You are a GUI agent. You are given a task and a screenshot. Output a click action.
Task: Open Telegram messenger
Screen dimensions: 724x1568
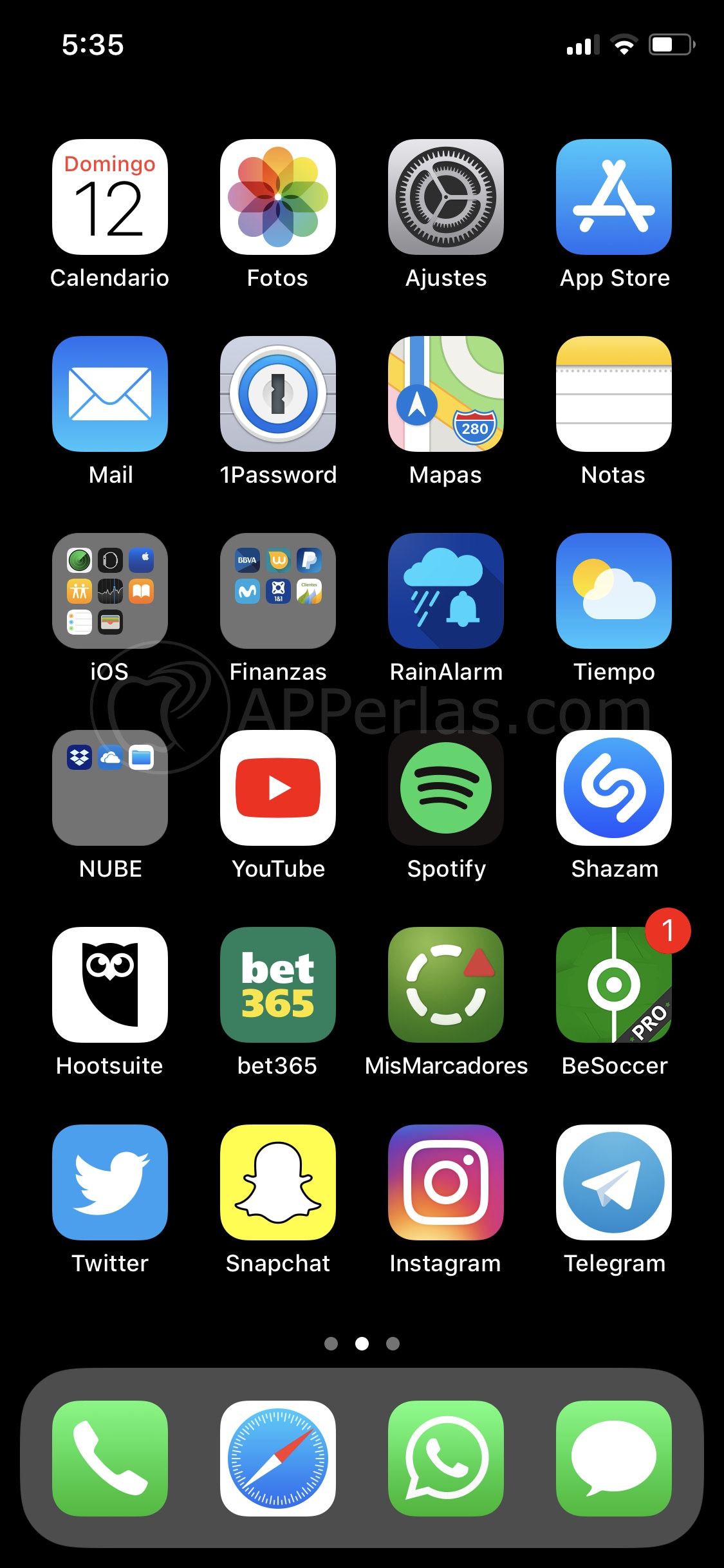614,1183
